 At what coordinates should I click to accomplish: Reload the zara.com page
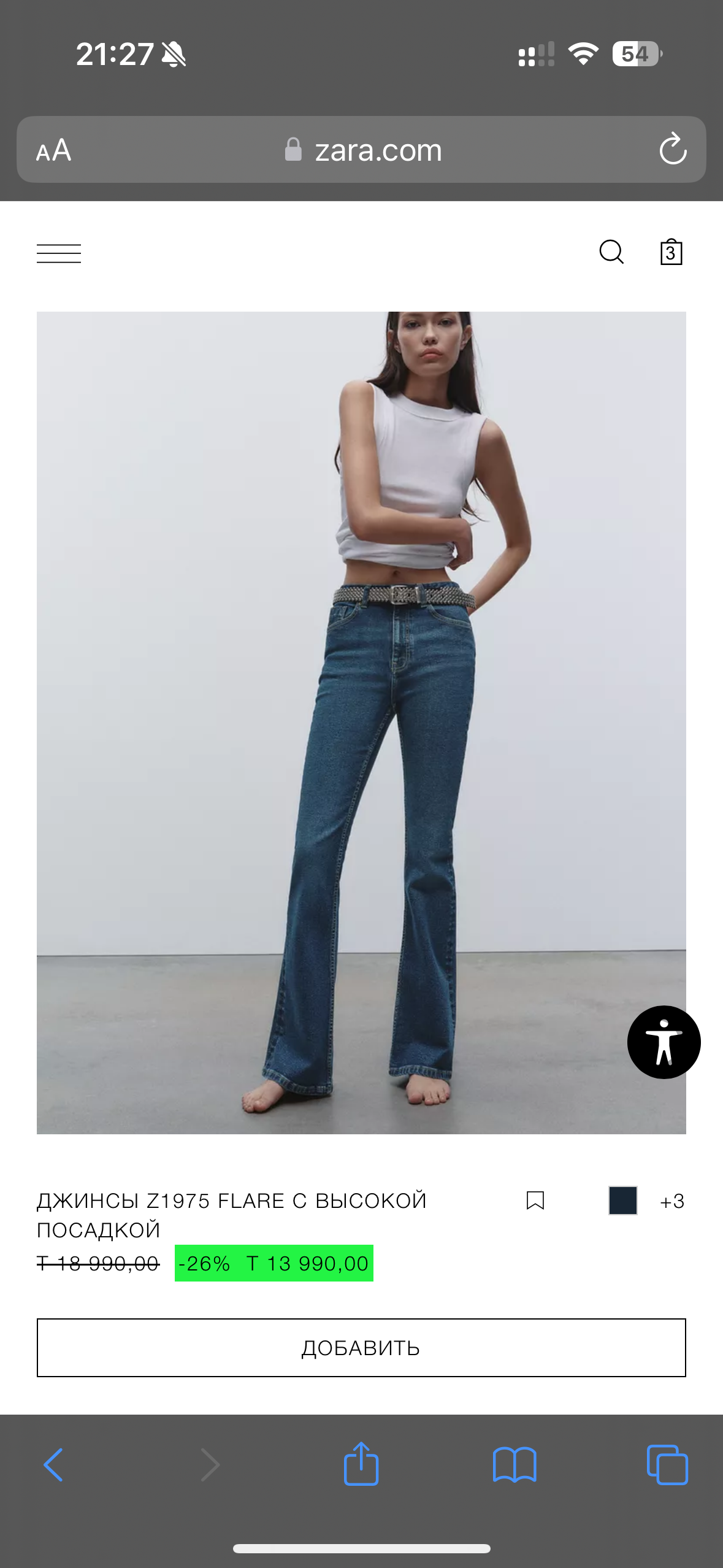click(673, 150)
